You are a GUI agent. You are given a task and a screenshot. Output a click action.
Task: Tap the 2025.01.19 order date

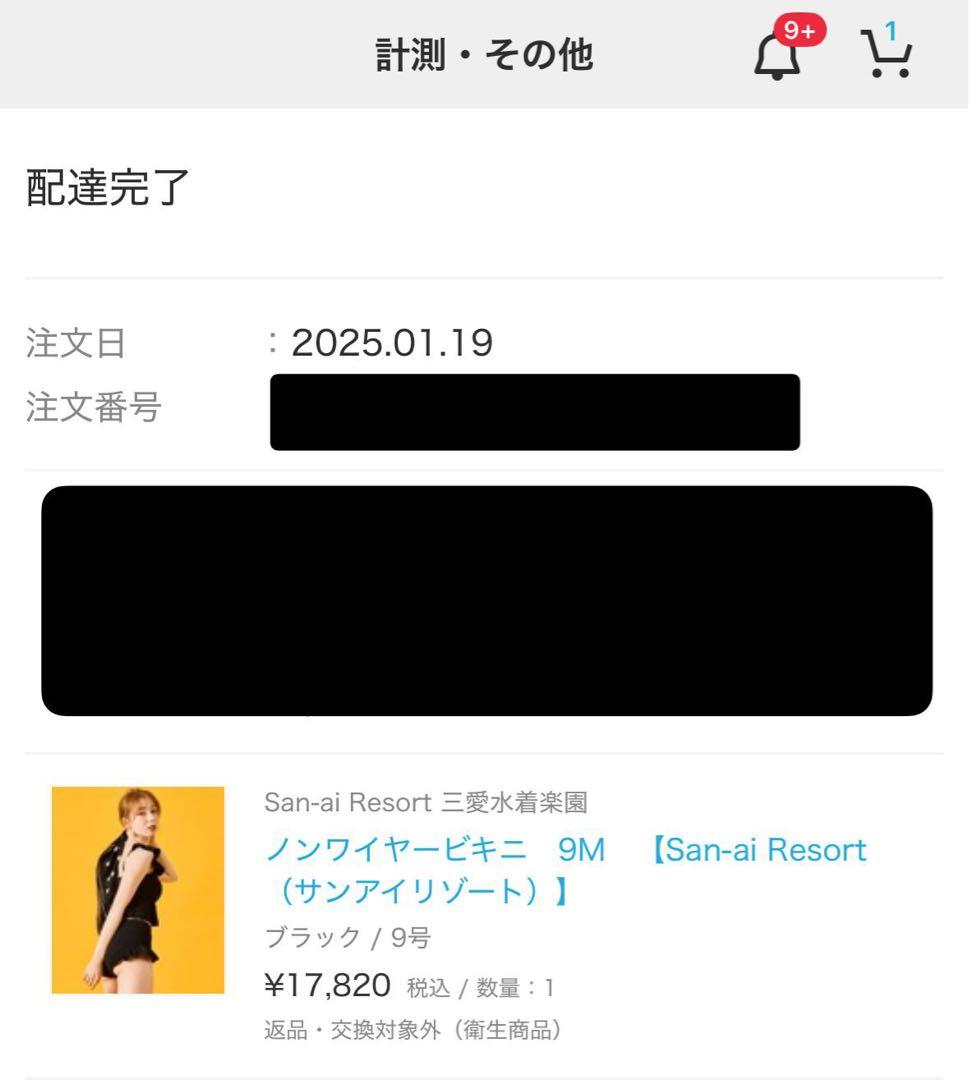pyautogui.click(x=390, y=343)
